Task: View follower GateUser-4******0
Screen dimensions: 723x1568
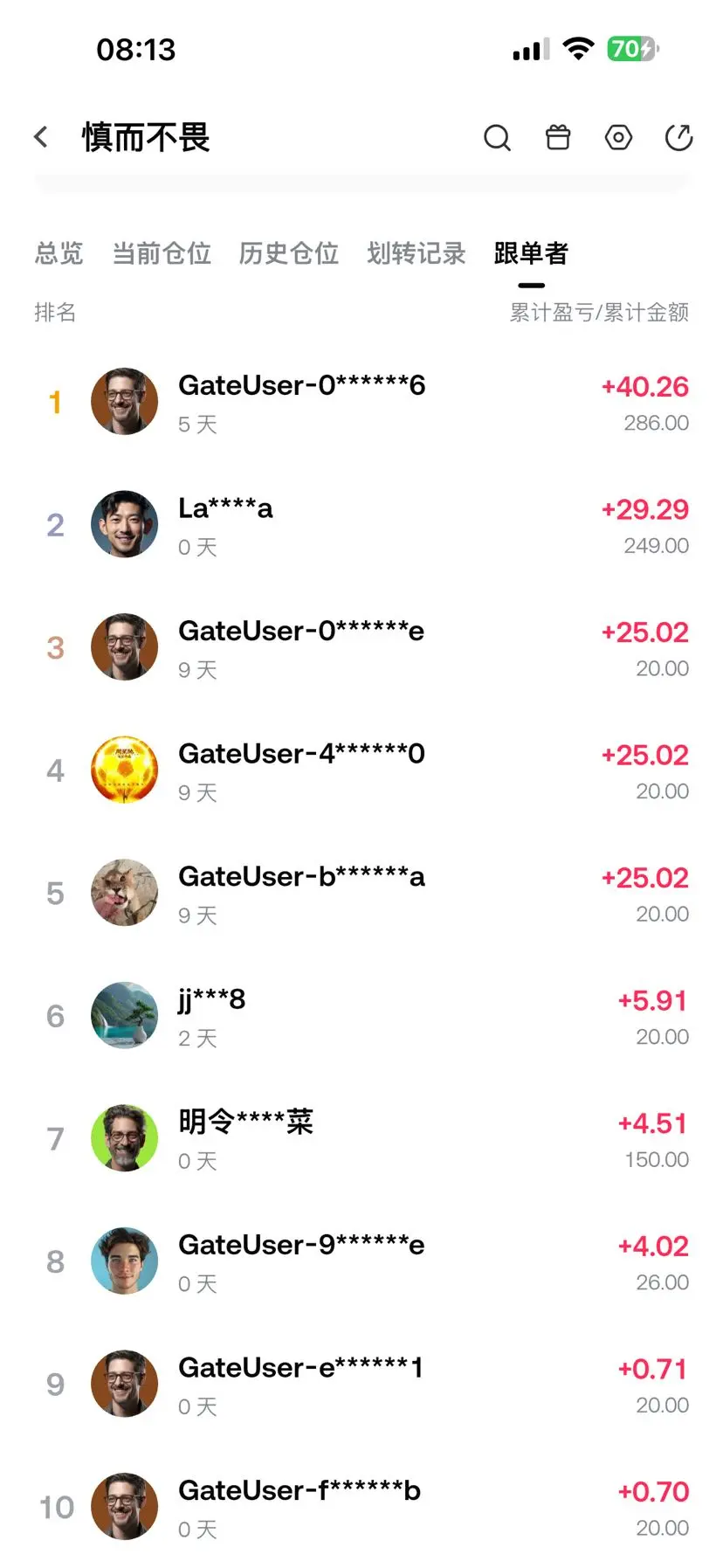Action: (x=361, y=770)
